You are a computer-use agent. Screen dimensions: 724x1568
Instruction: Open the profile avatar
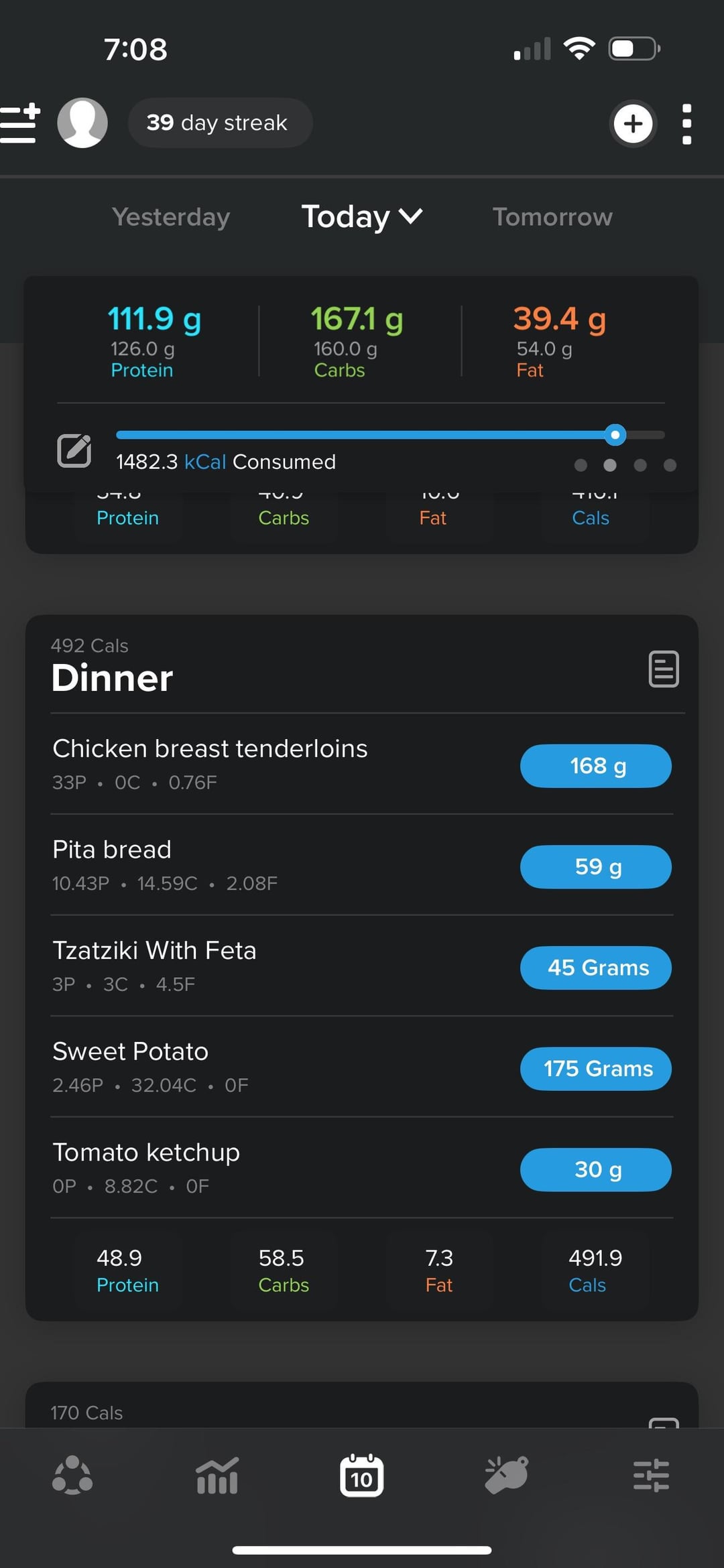coord(82,123)
